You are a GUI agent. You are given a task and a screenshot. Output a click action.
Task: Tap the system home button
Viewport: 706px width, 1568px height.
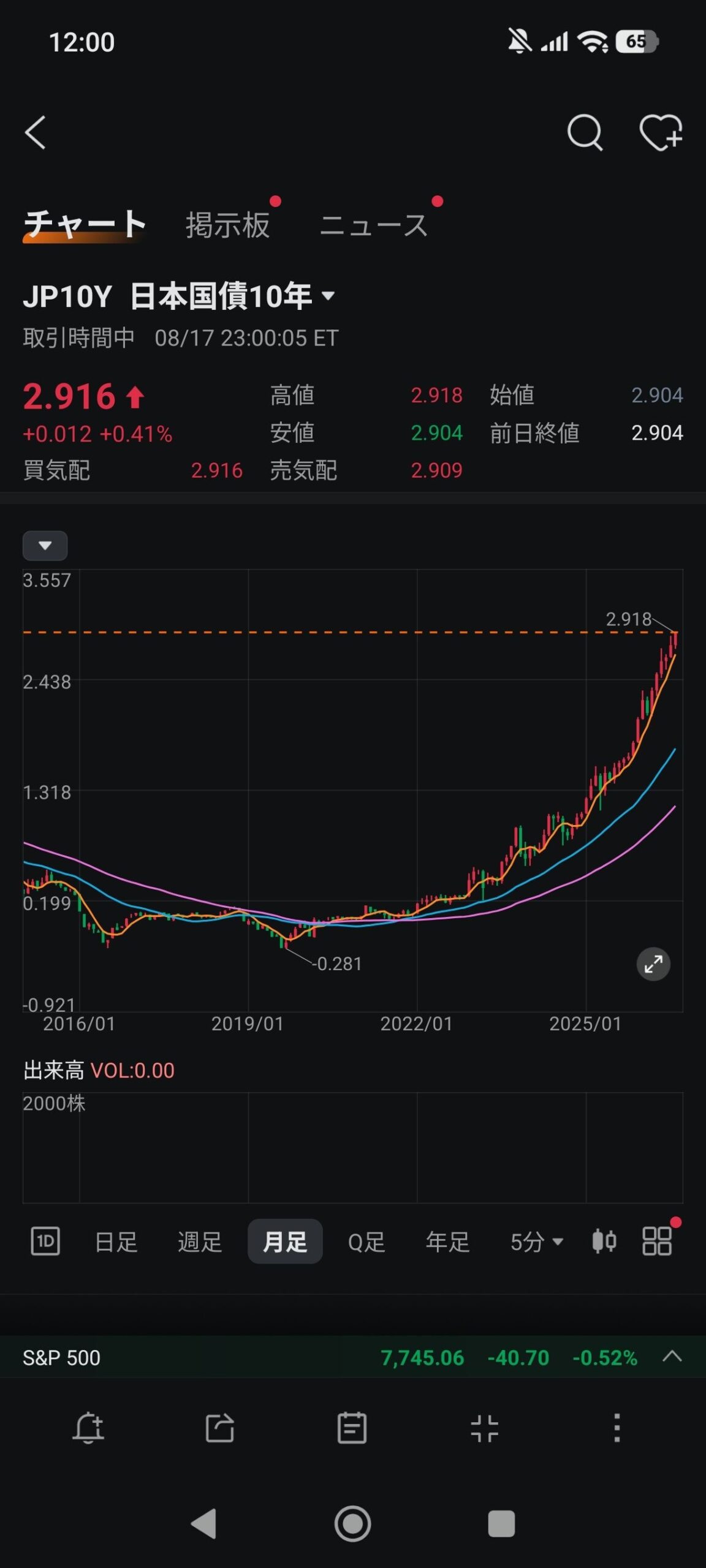(353, 1523)
